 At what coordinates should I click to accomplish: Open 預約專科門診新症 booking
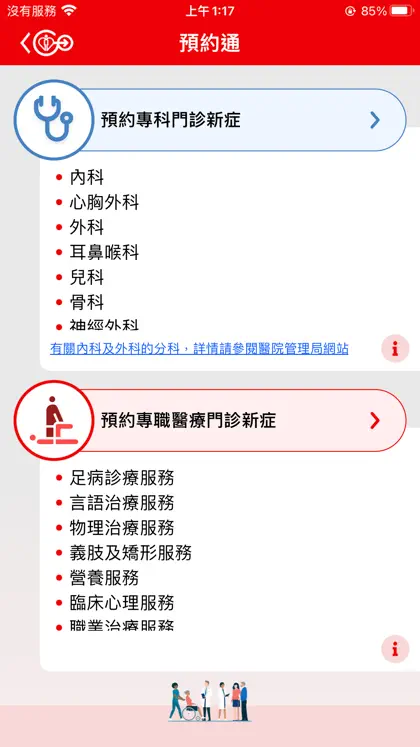210,120
